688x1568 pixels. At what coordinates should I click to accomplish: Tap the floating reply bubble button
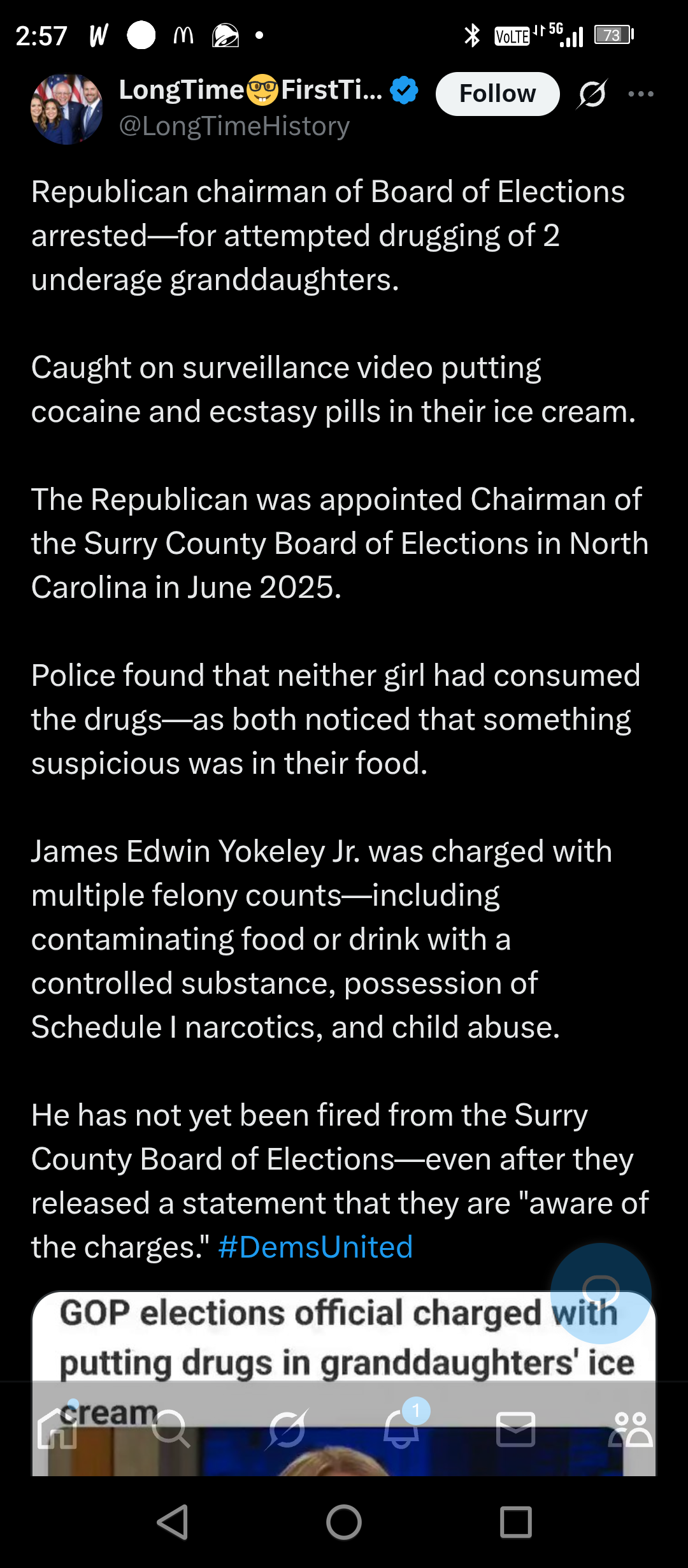[600, 1293]
